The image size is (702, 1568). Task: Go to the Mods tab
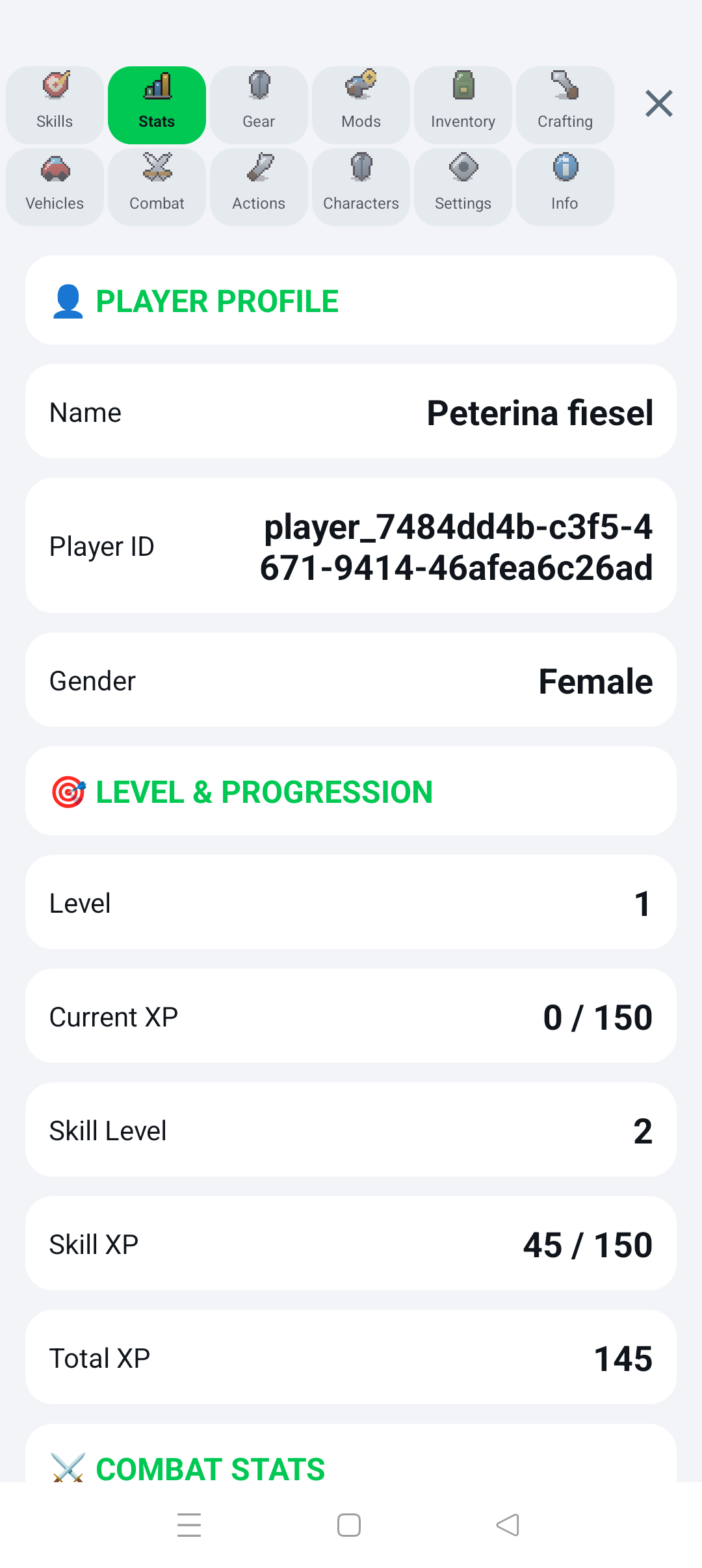pos(361,105)
